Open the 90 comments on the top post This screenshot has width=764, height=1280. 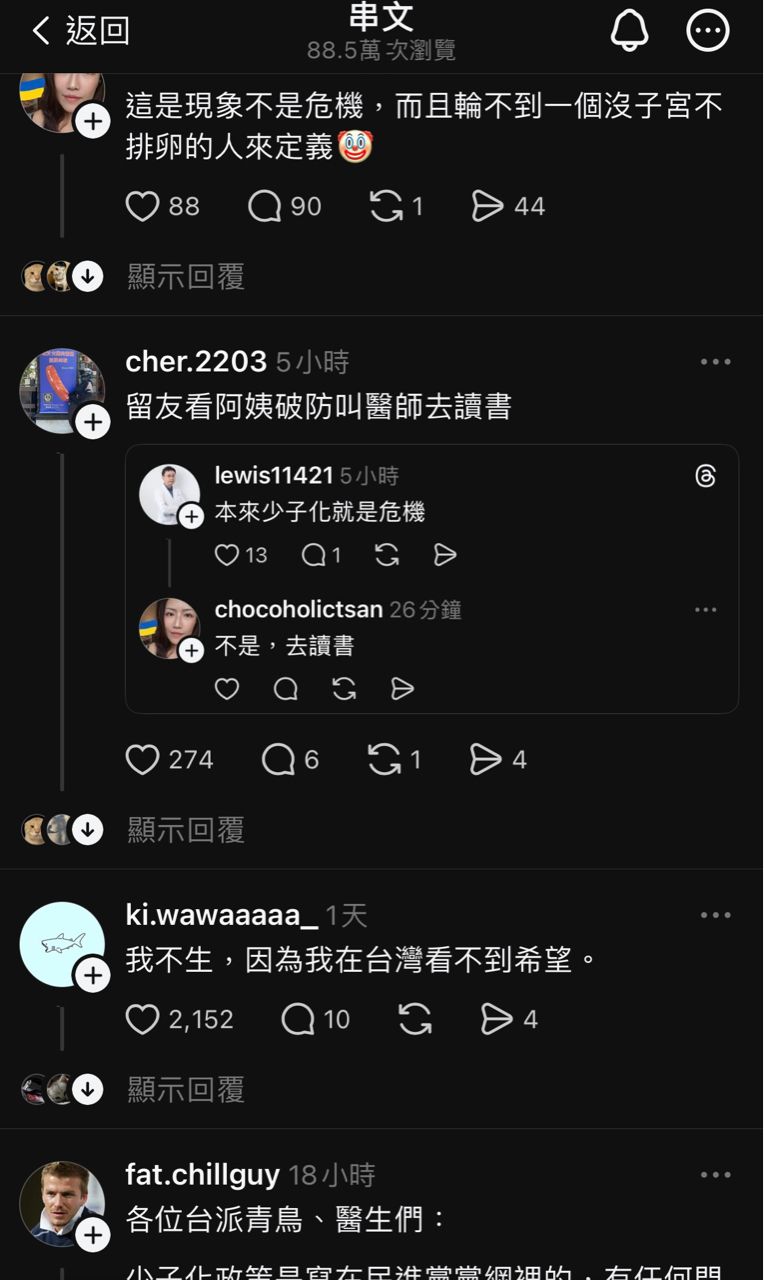coord(265,206)
